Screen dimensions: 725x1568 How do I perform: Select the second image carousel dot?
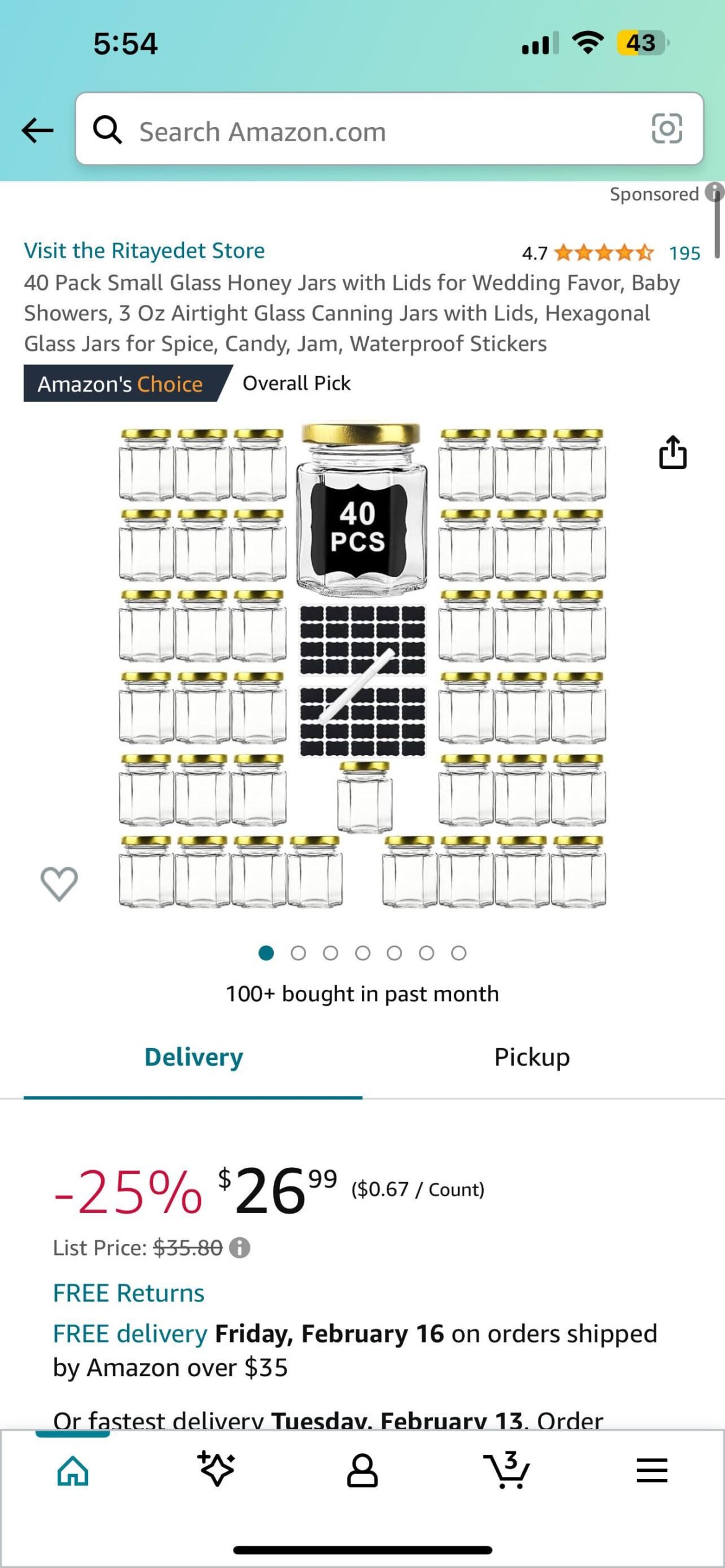(x=299, y=953)
